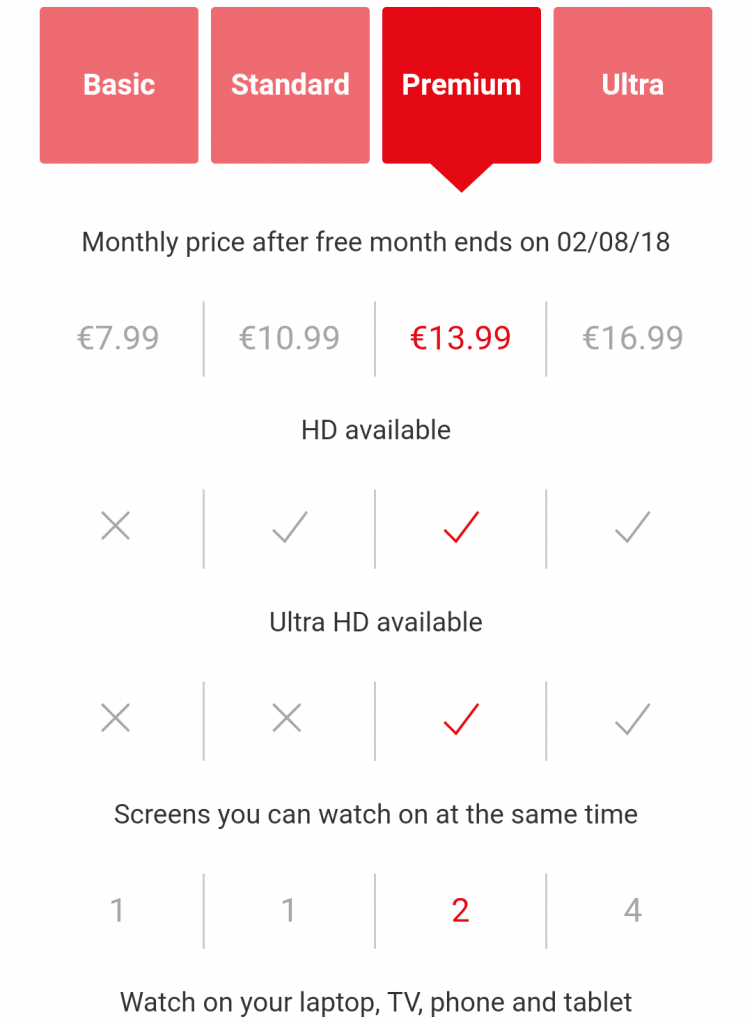752x1024 pixels.
Task: Pick the Ultra plan
Action: [632, 85]
